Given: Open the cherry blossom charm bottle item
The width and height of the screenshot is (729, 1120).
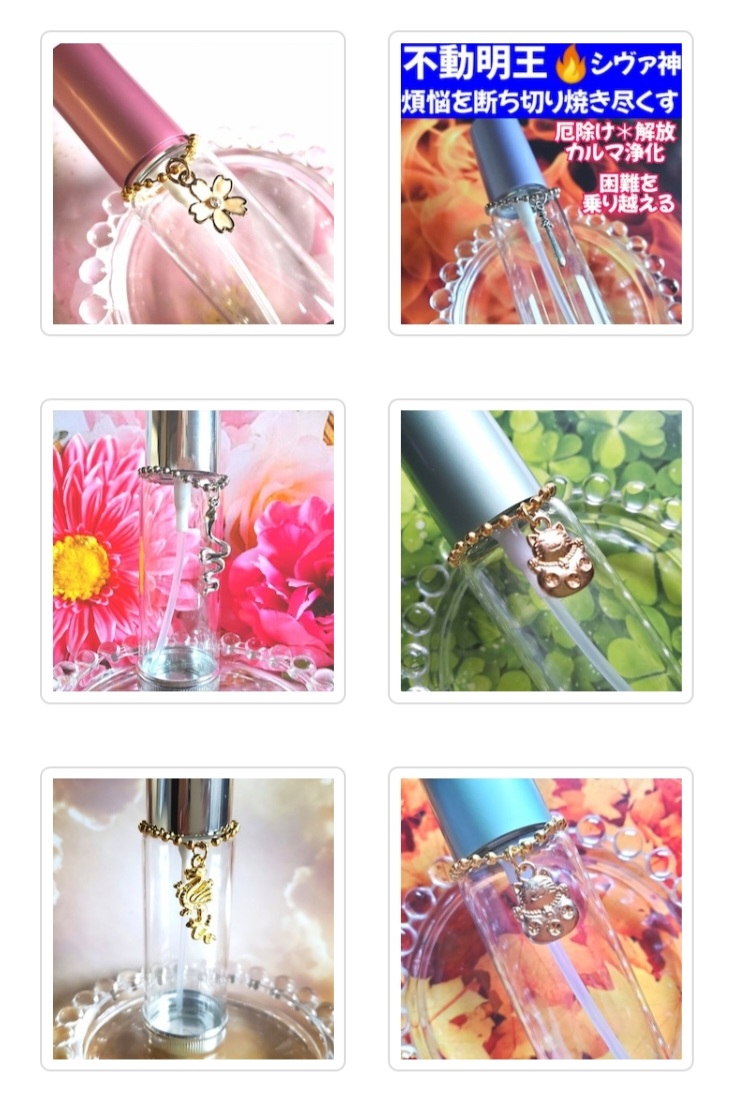Looking at the screenshot, I should pyautogui.click(x=193, y=184).
